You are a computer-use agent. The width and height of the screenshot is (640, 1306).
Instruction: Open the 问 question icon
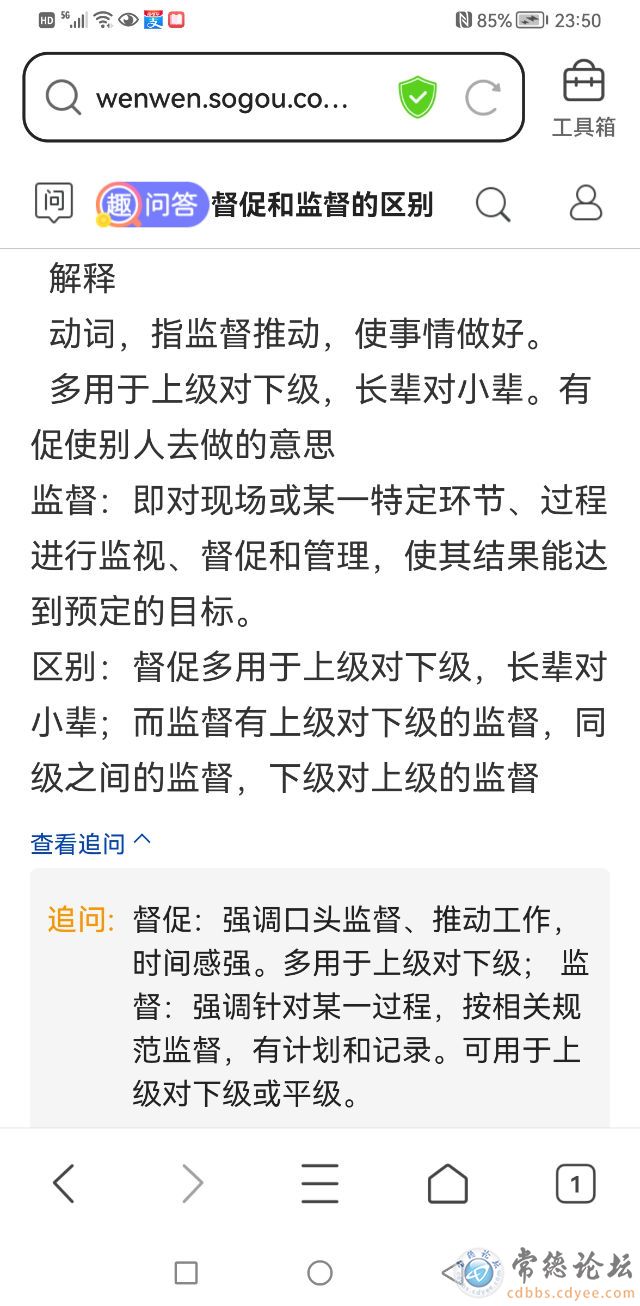click(x=54, y=203)
